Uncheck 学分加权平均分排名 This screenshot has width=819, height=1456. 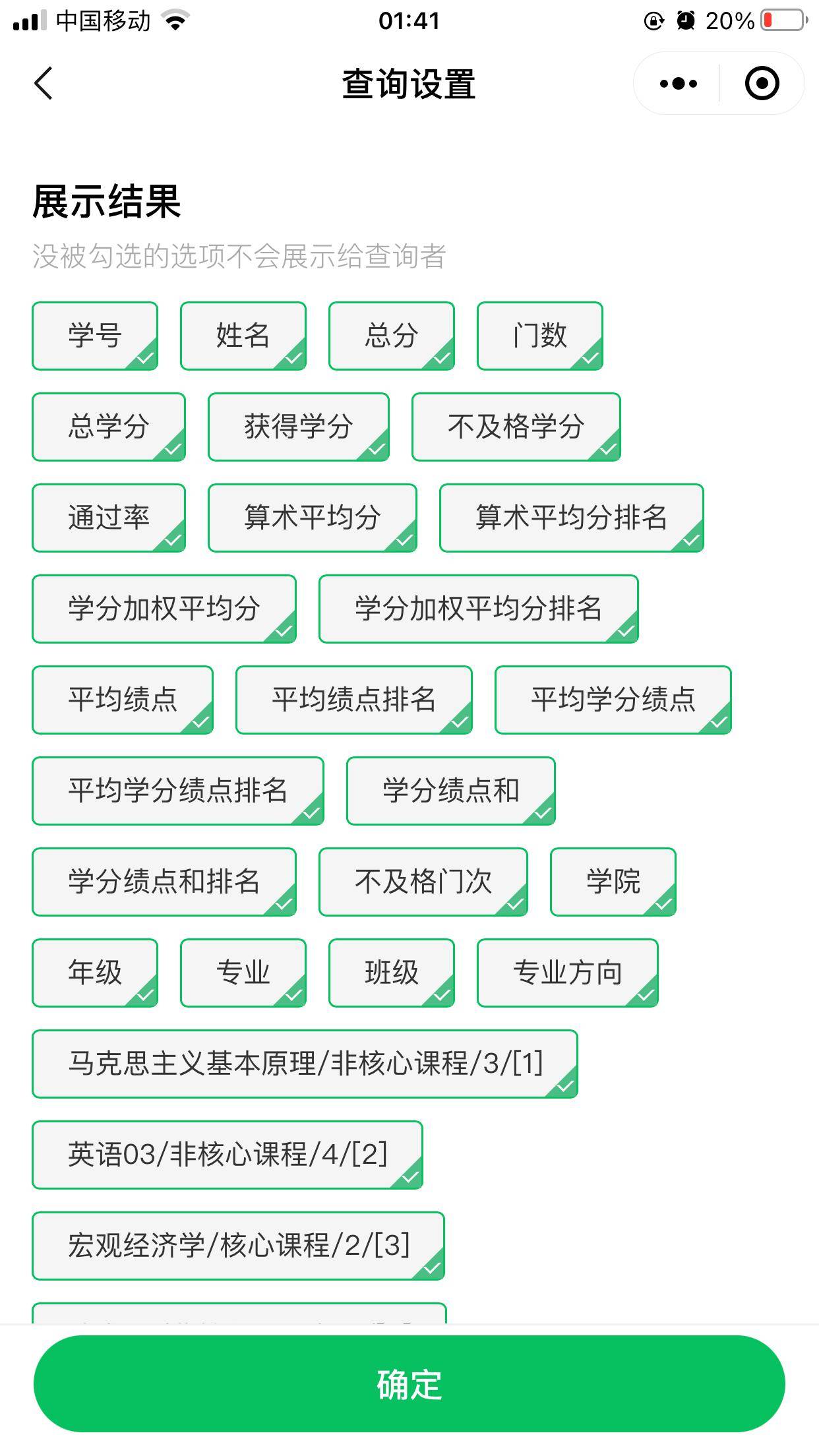[479, 609]
